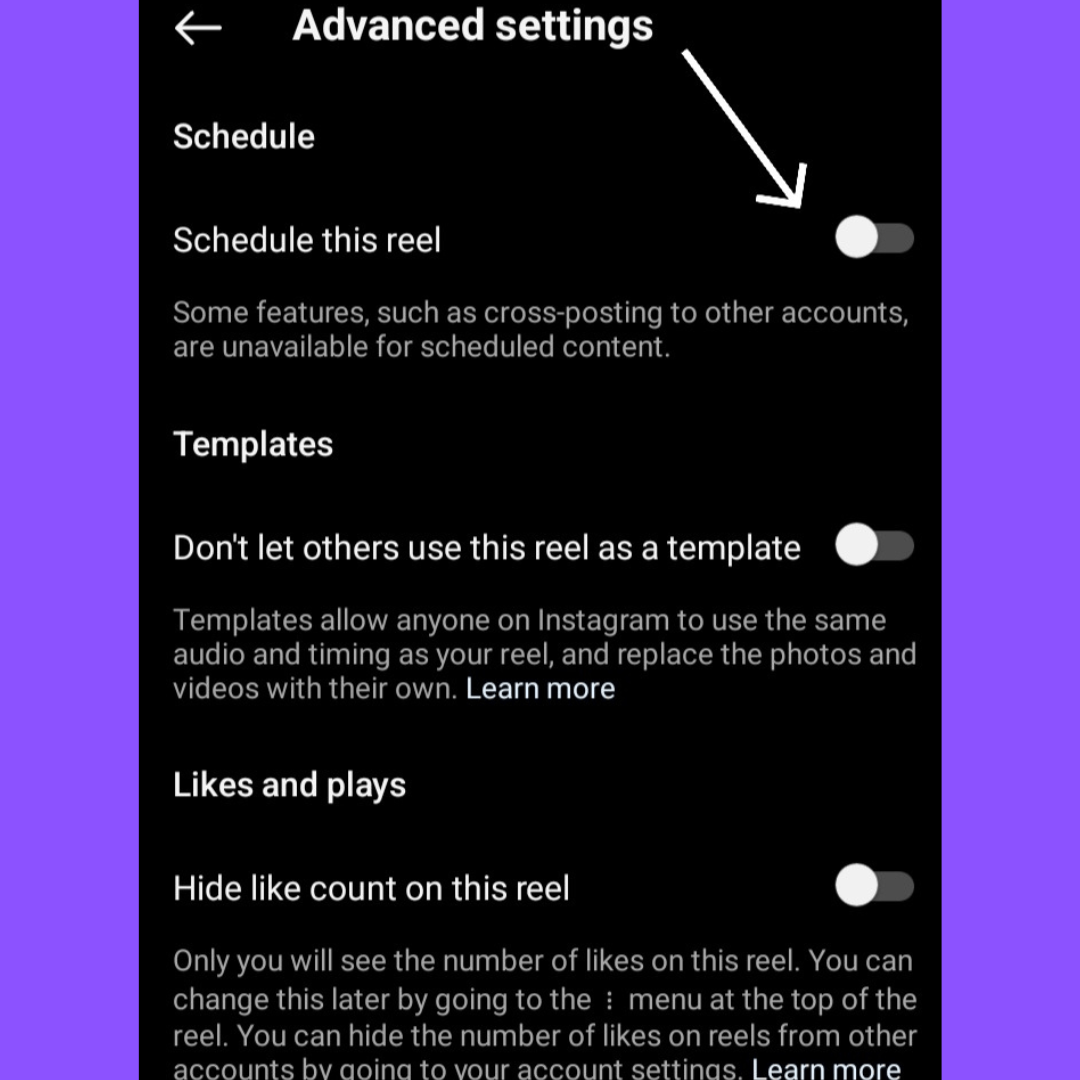The height and width of the screenshot is (1080, 1080).
Task: Enable the Schedule this reel switch
Action: click(874, 239)
